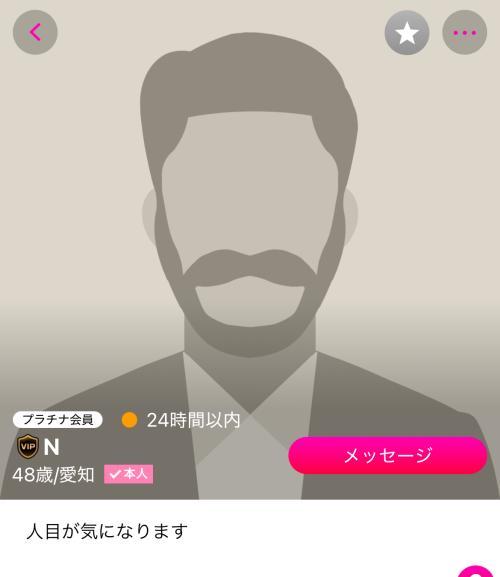Open the pink button at bottom corner
Image resolution: width=500 pixels, height=577 pixels.
pyautogui.click(x=476, y=571)
